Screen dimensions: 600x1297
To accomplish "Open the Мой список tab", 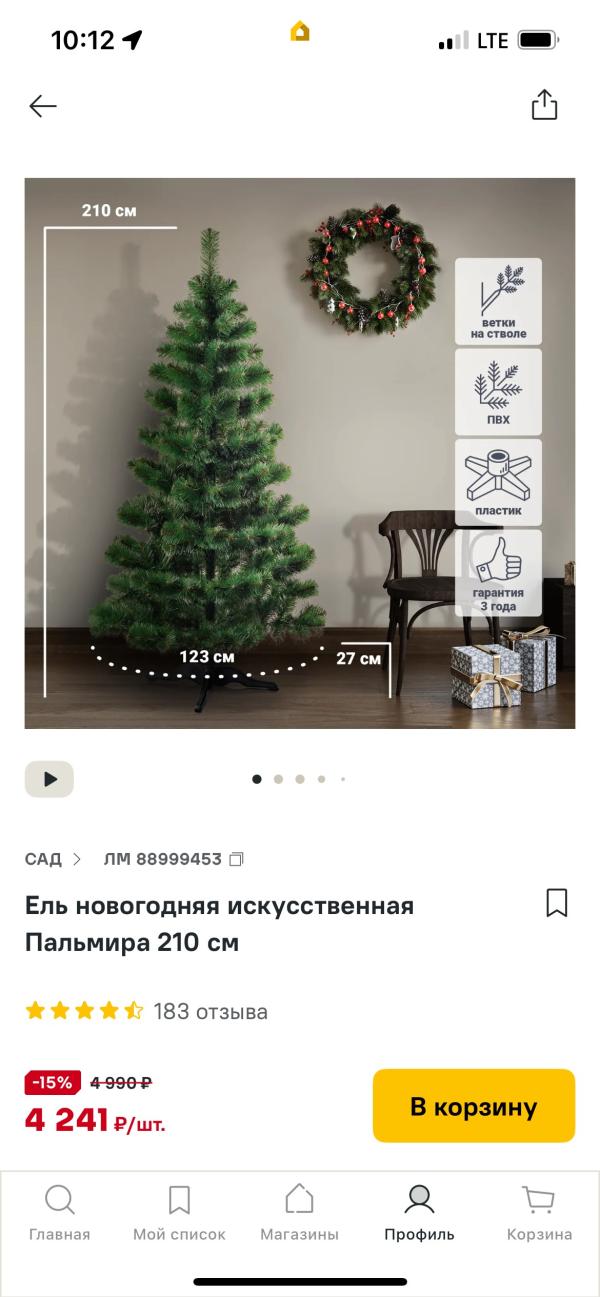I will click(x=179, y=1213).
